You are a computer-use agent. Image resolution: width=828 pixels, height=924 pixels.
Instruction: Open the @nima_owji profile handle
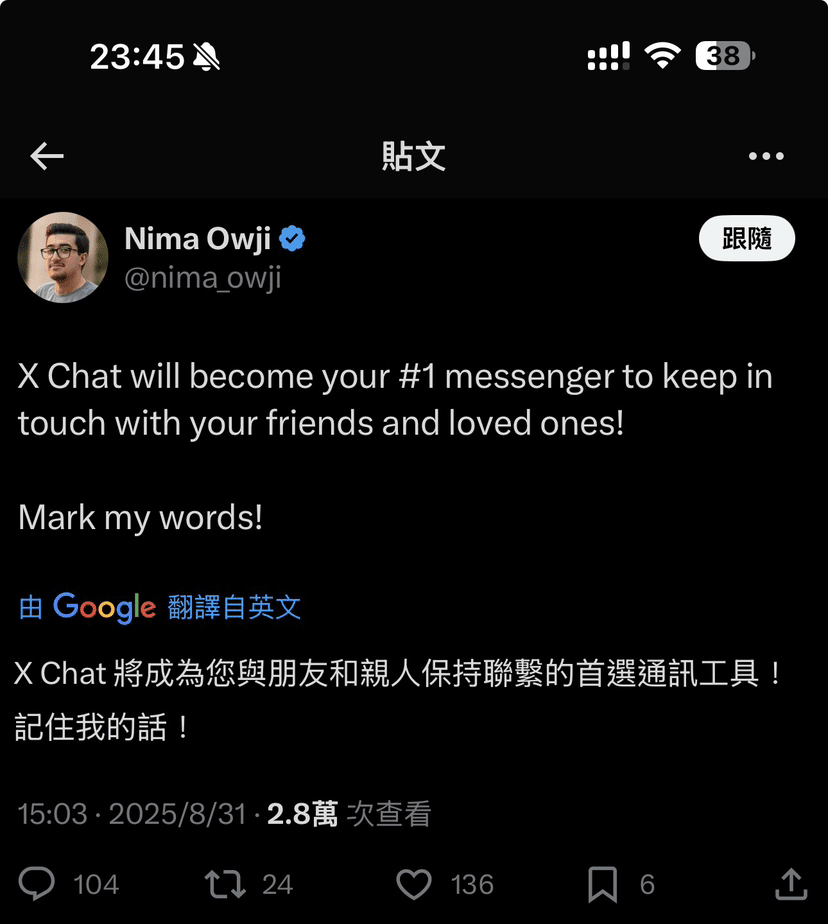point(202,277)
